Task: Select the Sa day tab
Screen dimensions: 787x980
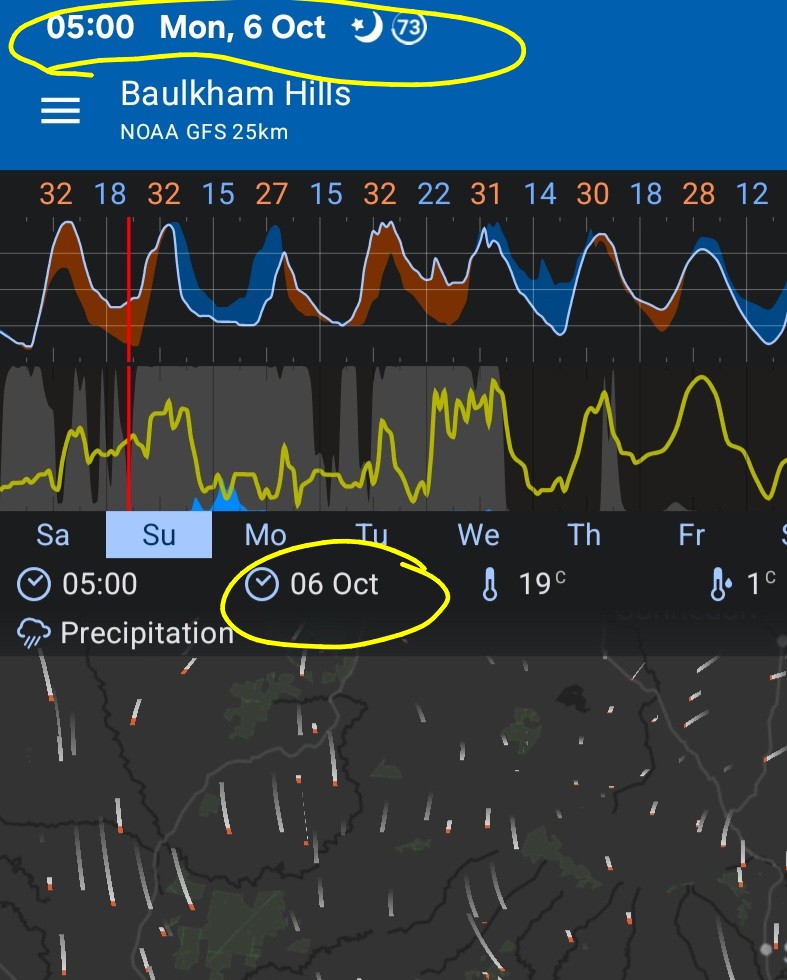Action: [53, 535]
